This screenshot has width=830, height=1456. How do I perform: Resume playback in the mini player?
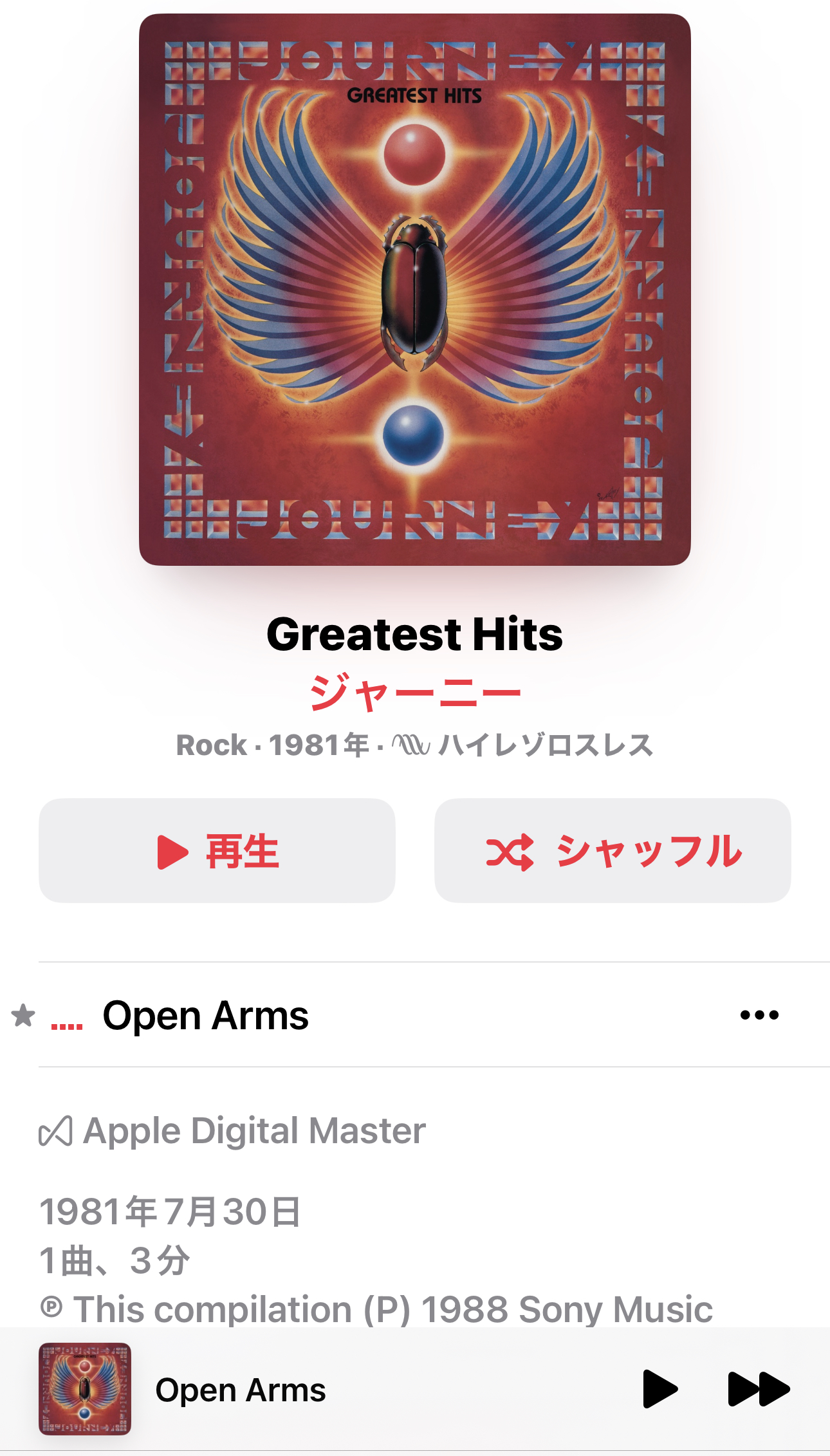tap(660, 1389)
